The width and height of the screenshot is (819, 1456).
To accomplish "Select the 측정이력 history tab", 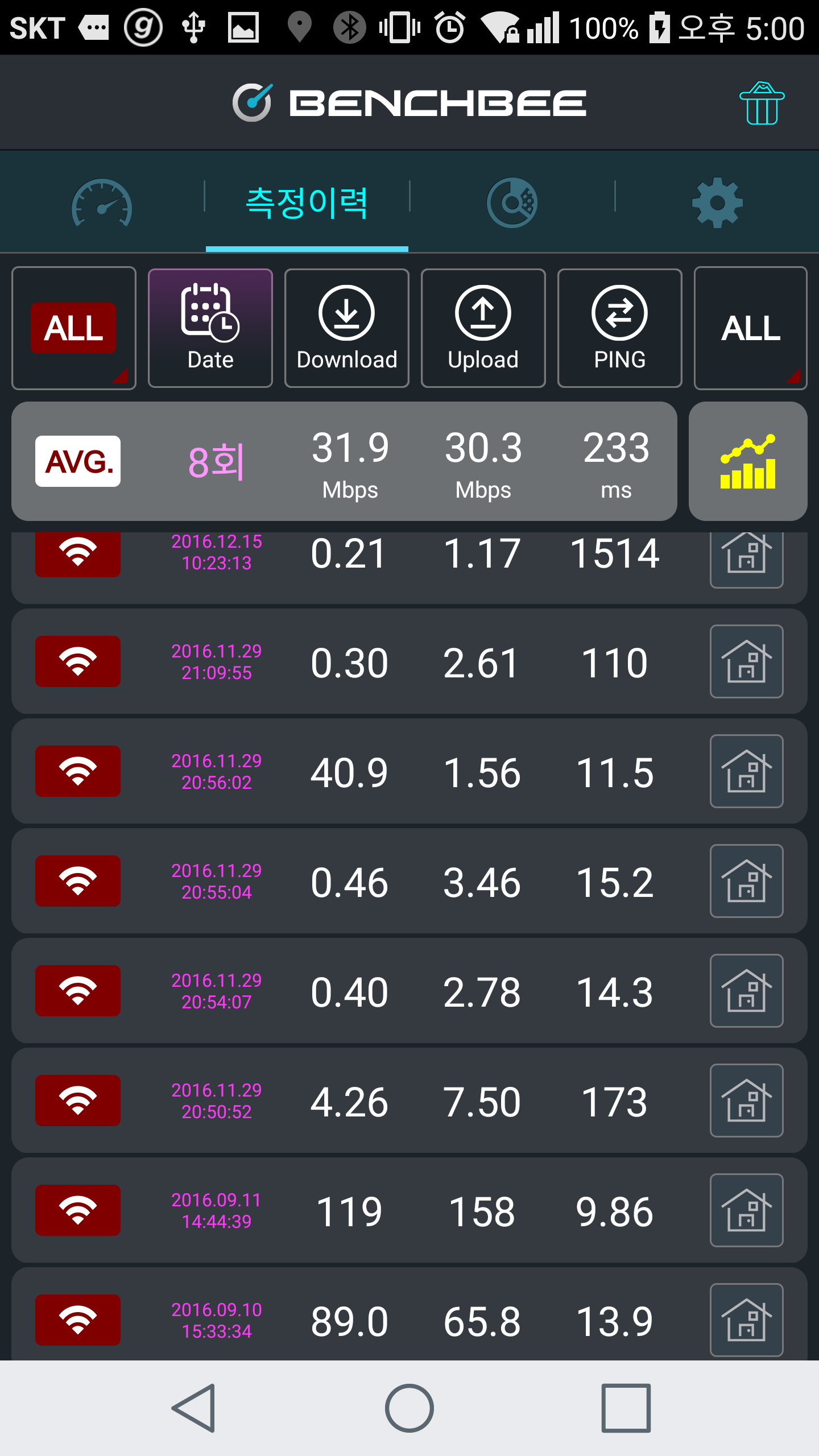I will [x=307, y=203].
